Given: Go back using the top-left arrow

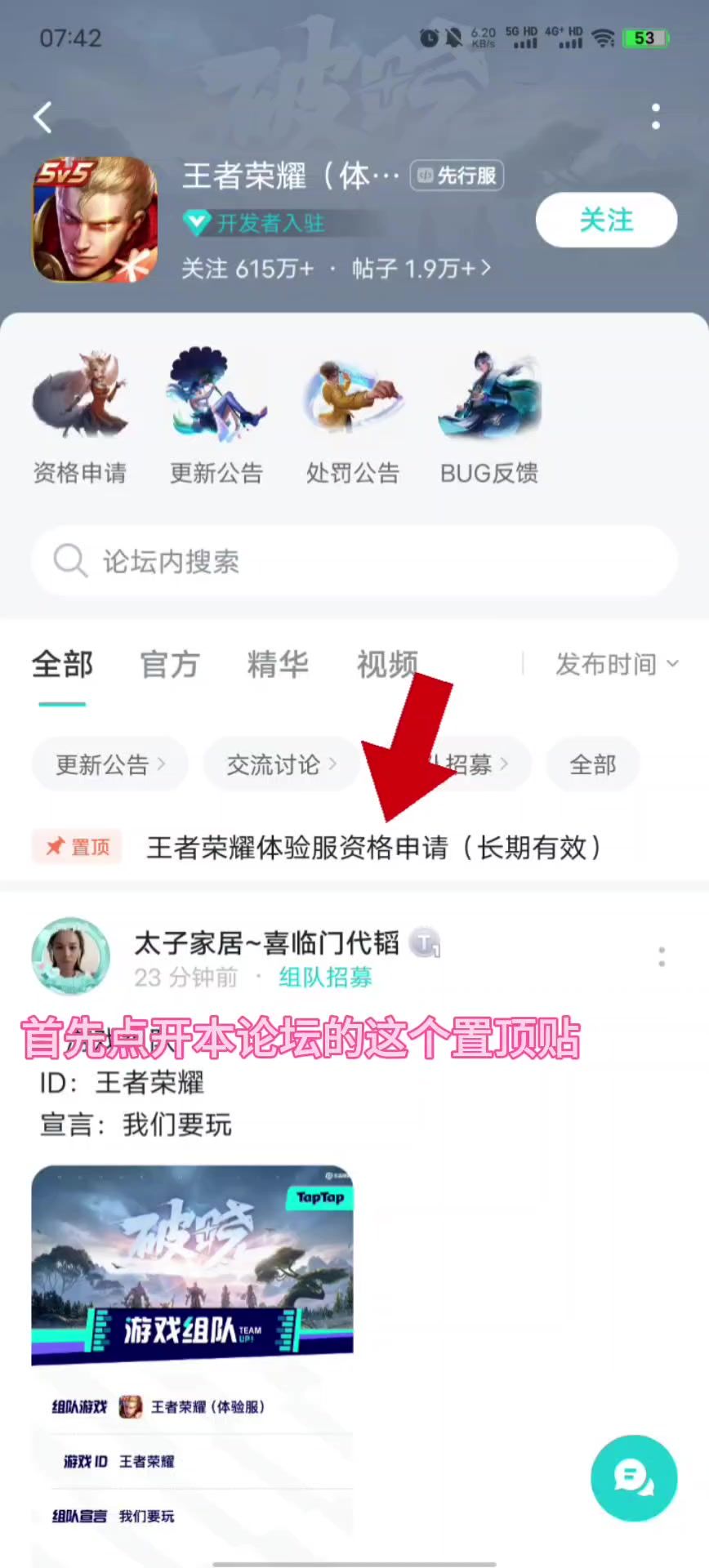Looking at the screenshot, I should 43,118.
